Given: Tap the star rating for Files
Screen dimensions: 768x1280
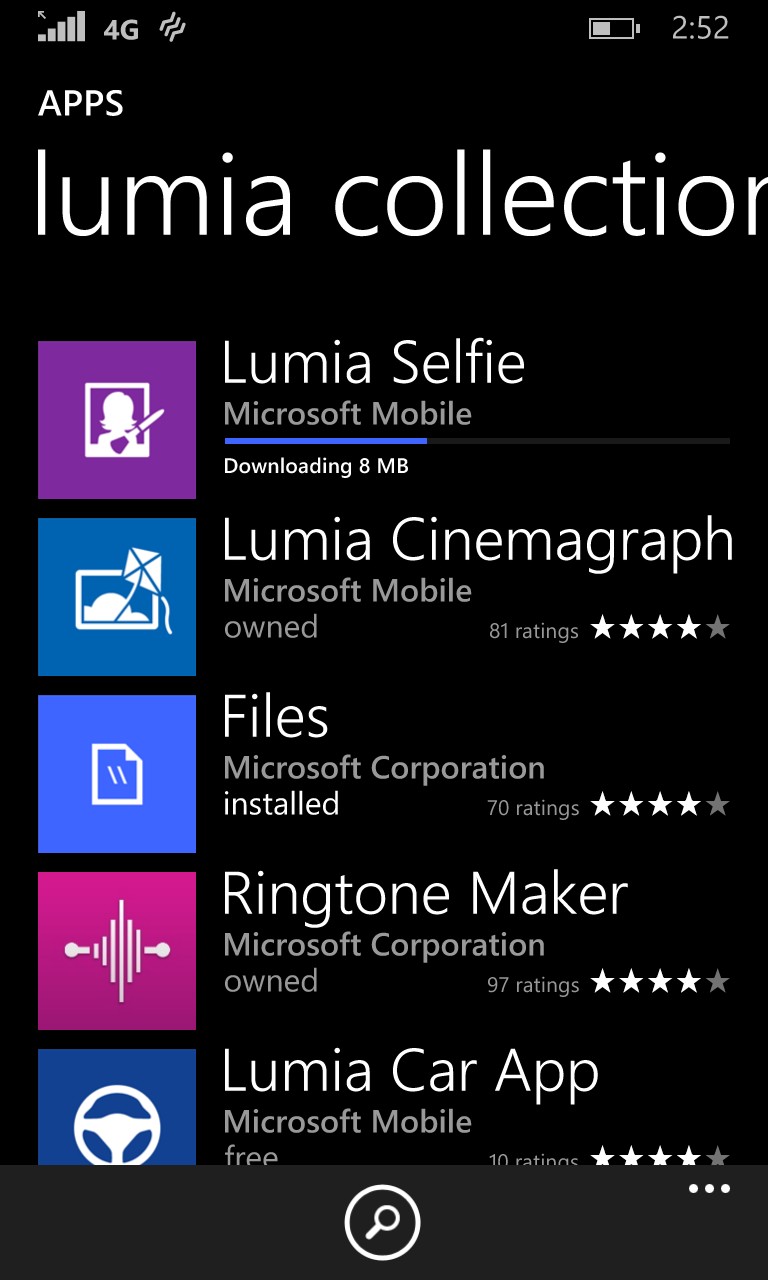Looking at the screenshot, I should click(659, 804).
